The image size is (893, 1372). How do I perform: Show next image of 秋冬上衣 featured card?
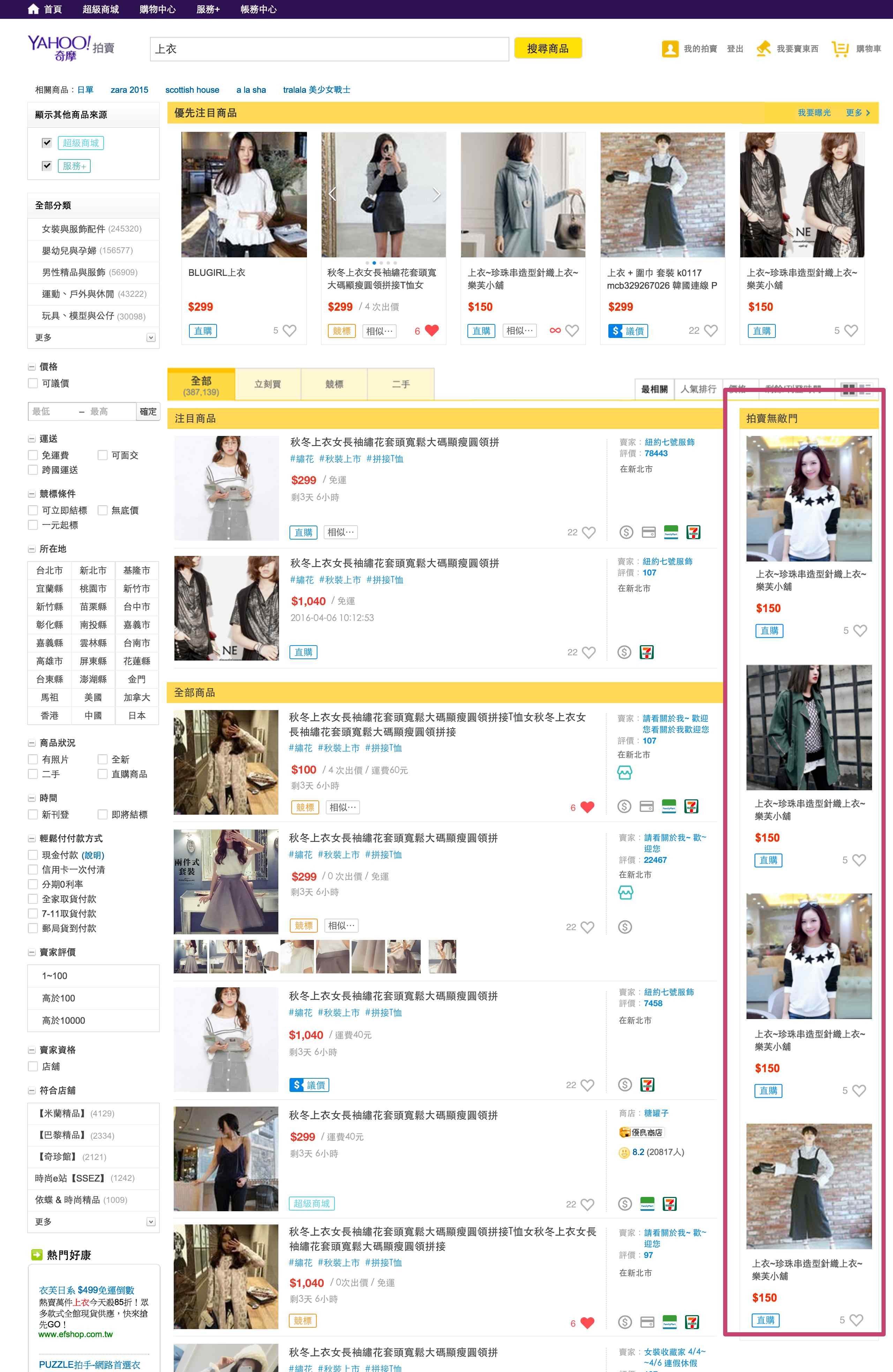(x=436, y=195)
